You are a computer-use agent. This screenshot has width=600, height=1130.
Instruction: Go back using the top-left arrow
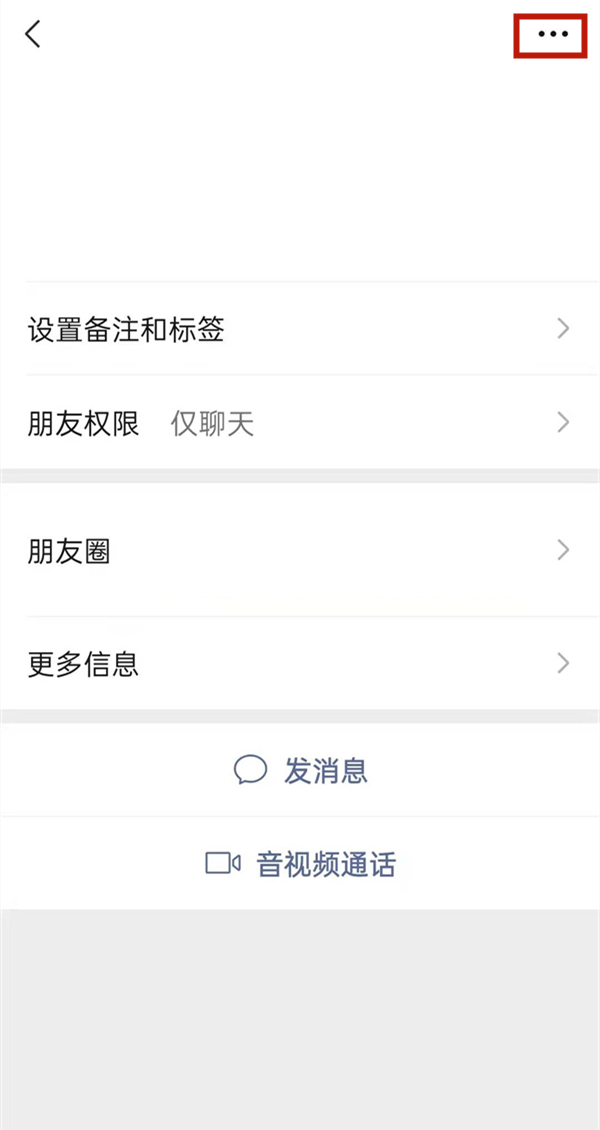[x=33, y=34]
